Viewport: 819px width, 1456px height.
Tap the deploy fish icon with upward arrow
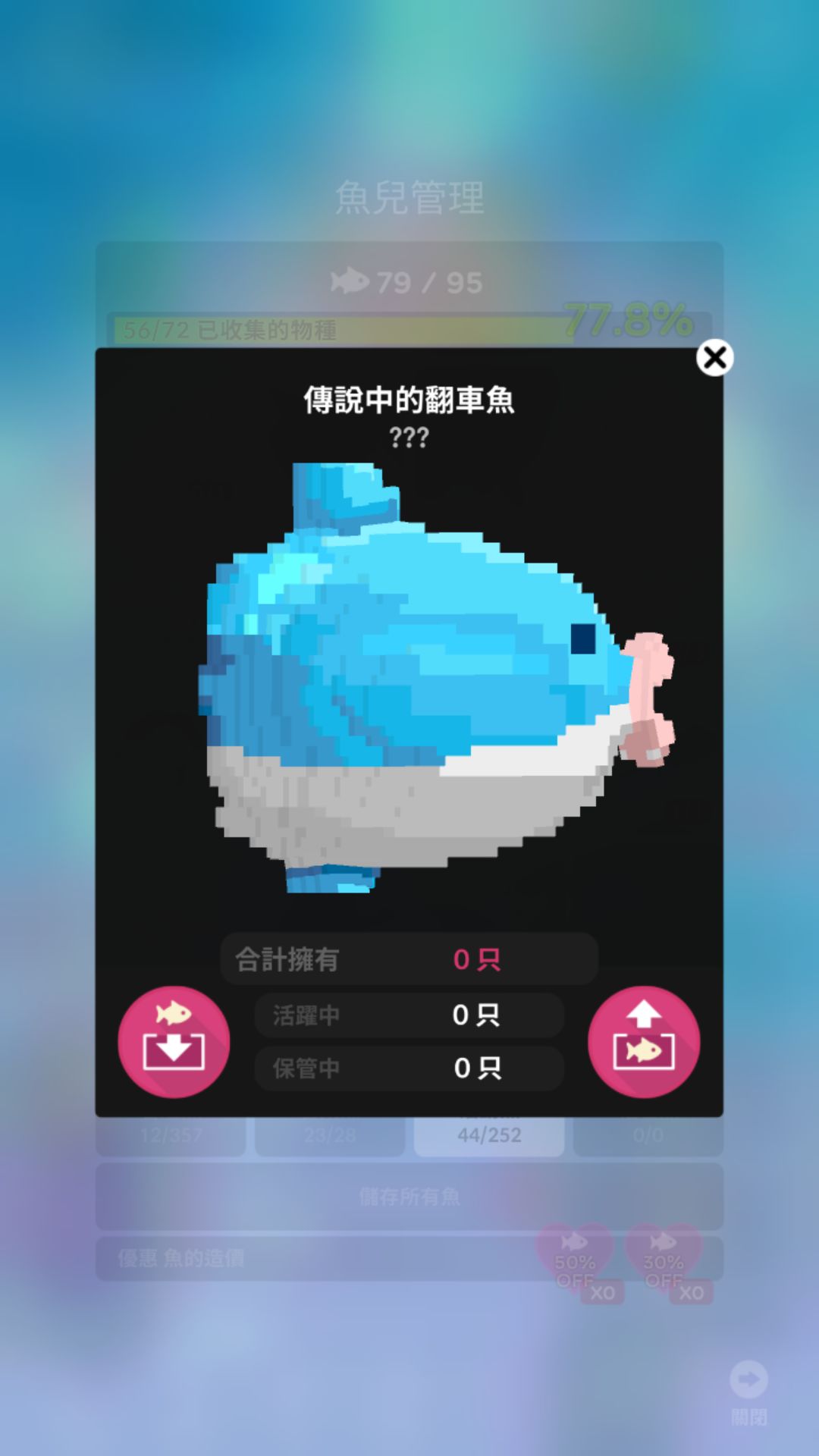644,1042
